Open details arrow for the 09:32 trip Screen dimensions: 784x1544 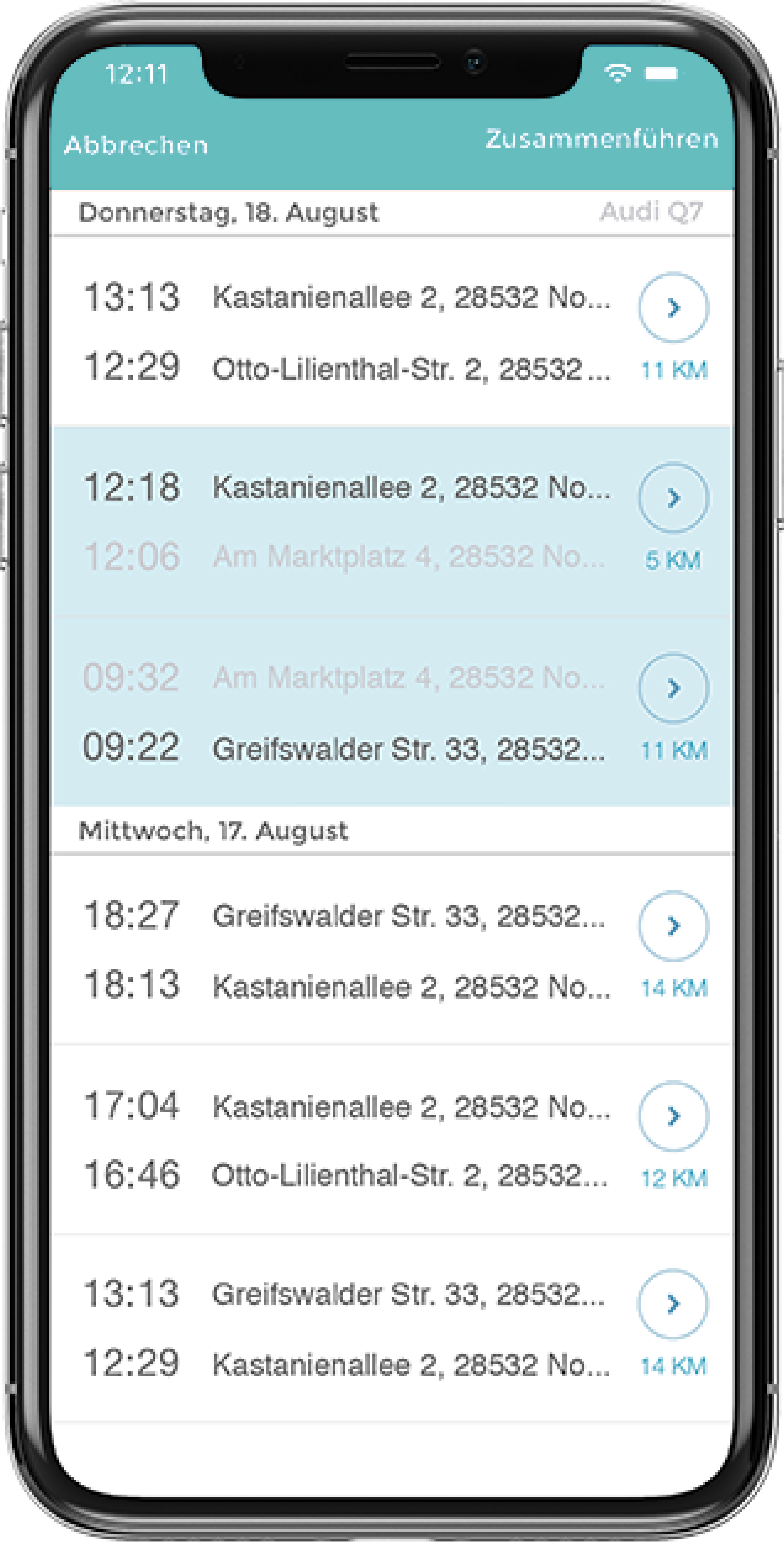tap(674, 688)
